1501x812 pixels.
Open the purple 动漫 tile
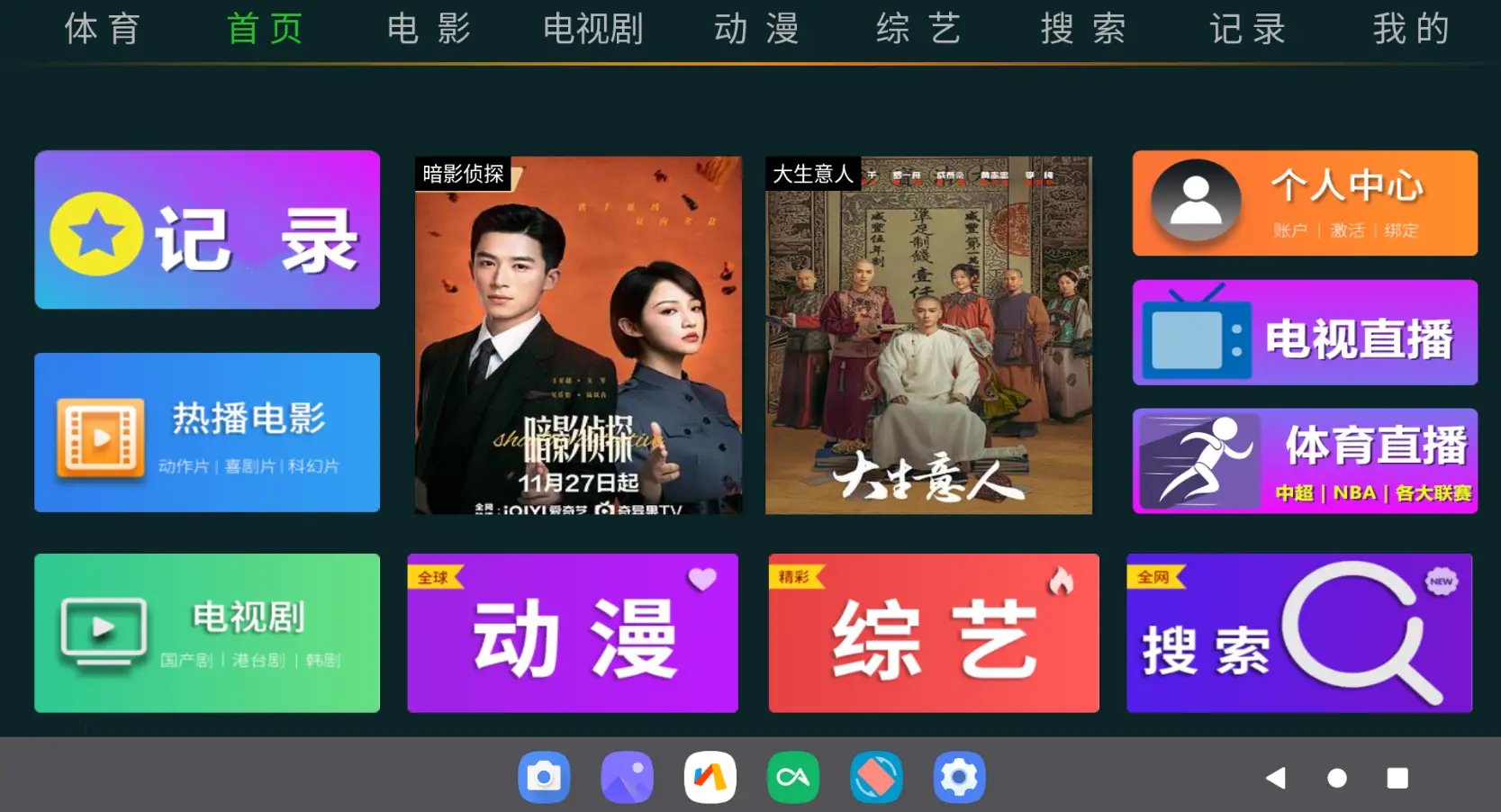(573, 633)
